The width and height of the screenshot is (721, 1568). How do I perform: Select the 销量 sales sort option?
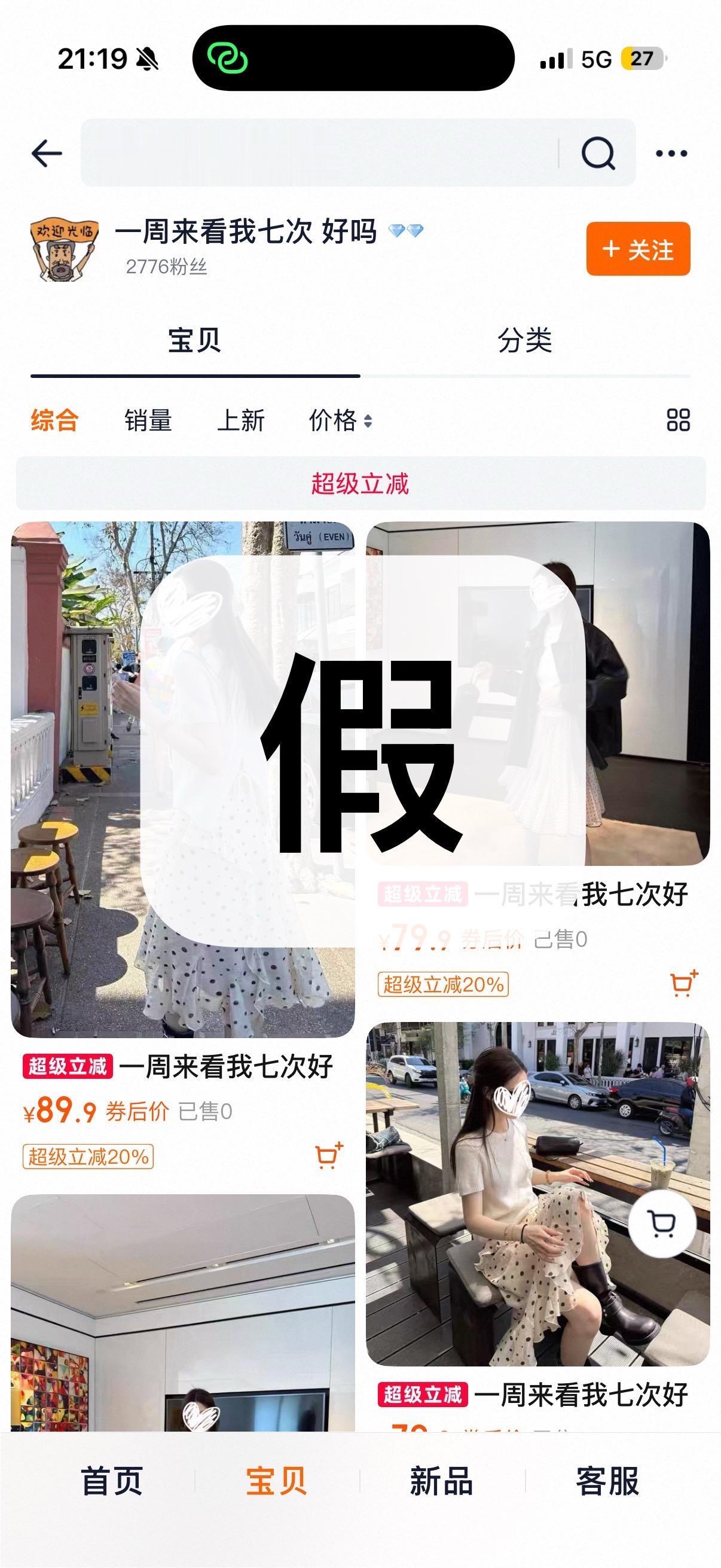[148, 420]
